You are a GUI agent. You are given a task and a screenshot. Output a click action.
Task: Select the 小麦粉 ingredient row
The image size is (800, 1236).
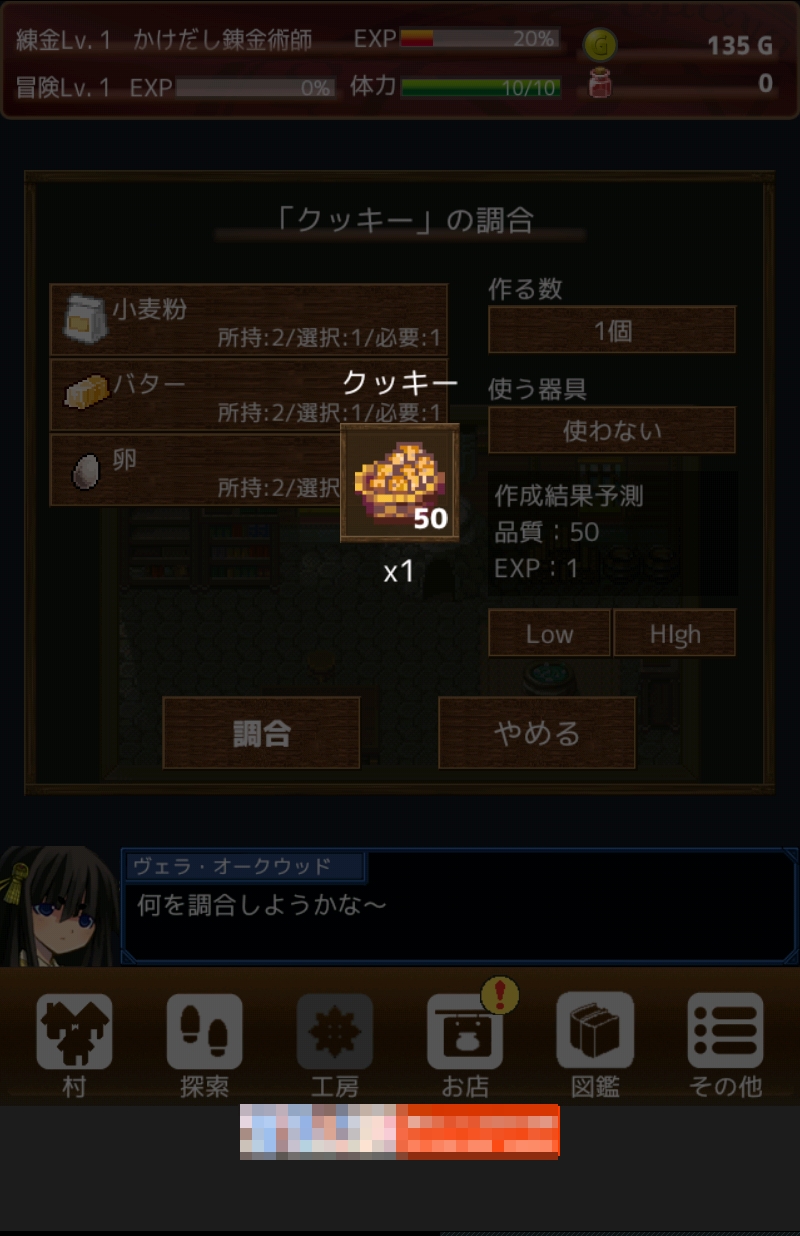point(248,320)
